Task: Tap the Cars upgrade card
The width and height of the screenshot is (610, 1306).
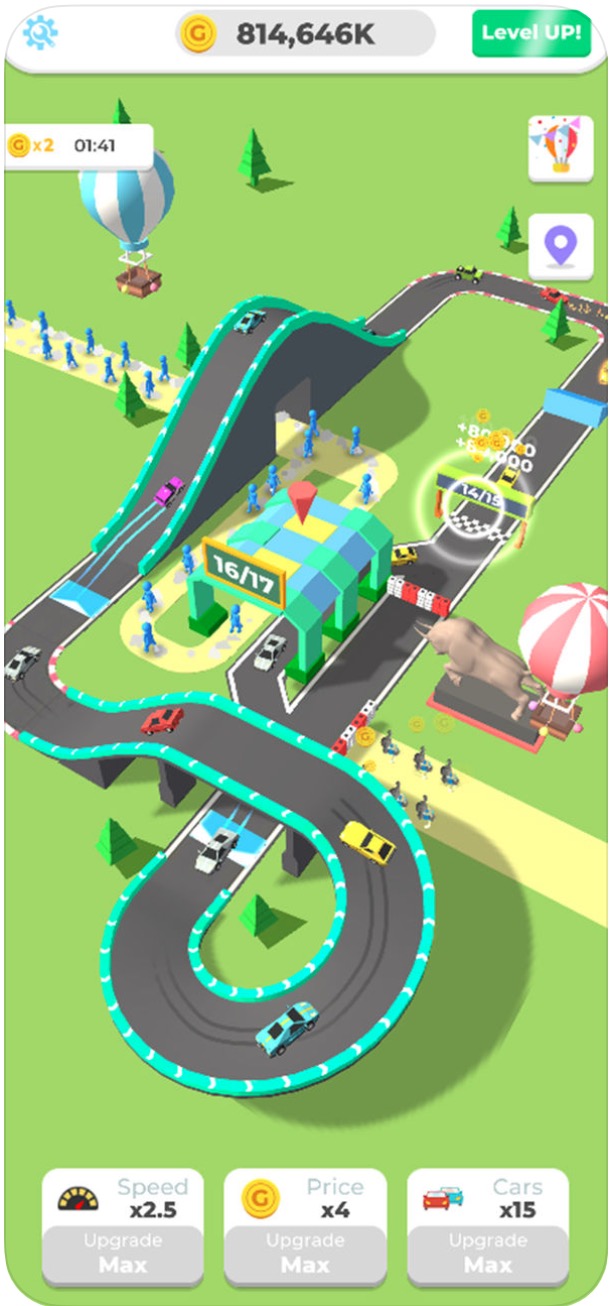Action: (488, 1225)
